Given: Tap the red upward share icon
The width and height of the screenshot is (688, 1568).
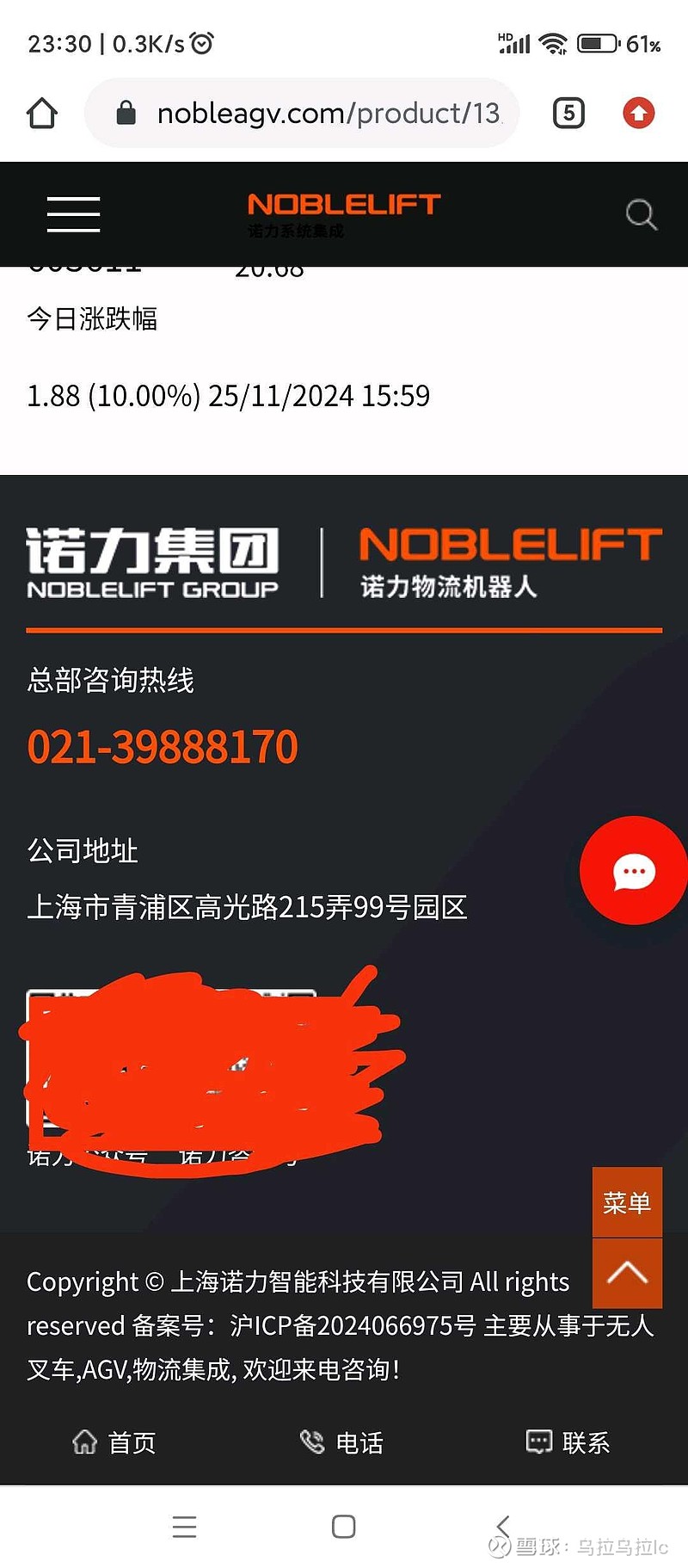Looking at the screenshot, I should [637, 113].
